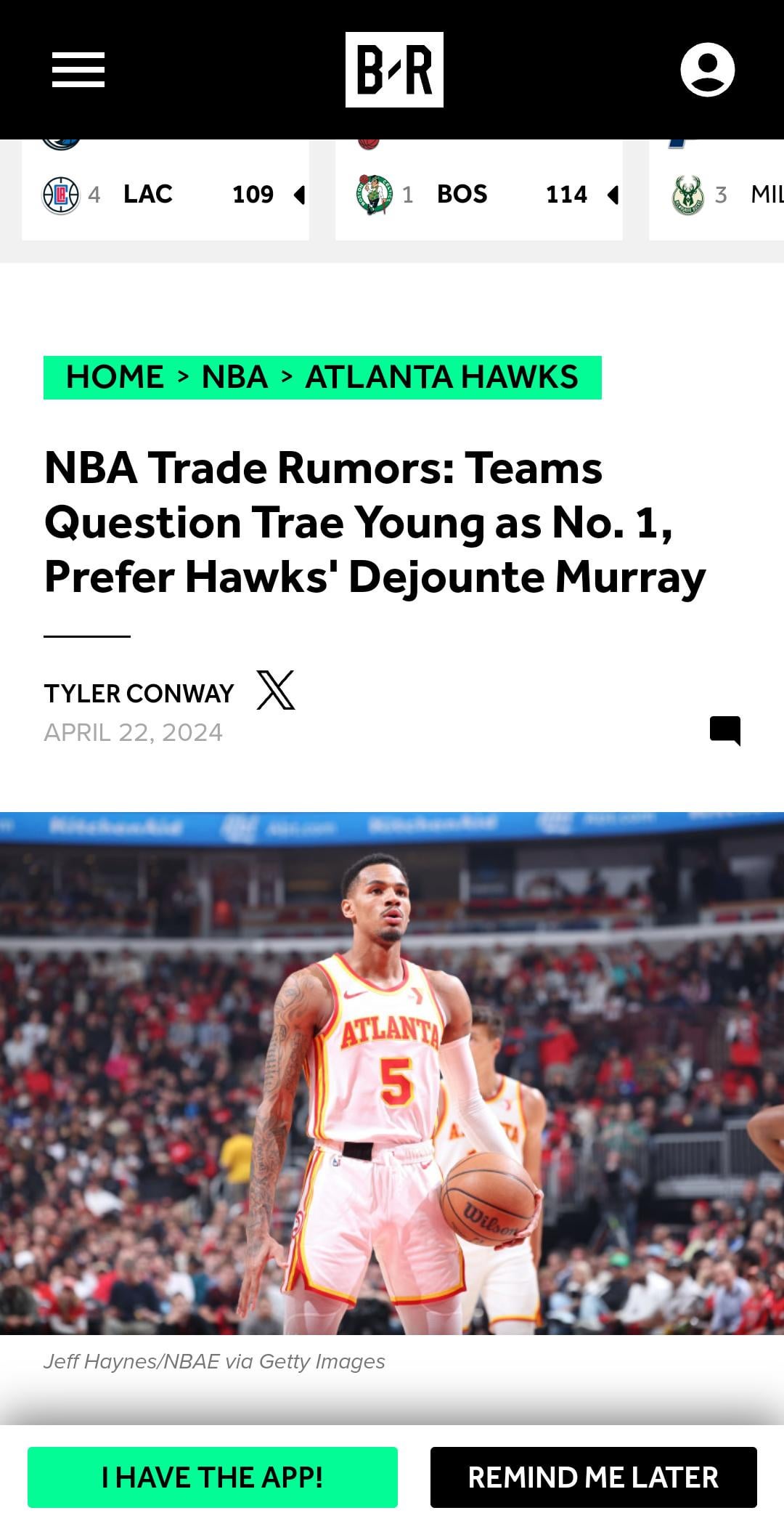784x1529 pixels.
Task: Open the Atlanta Hawks team page
Action: tap(441, 377)
